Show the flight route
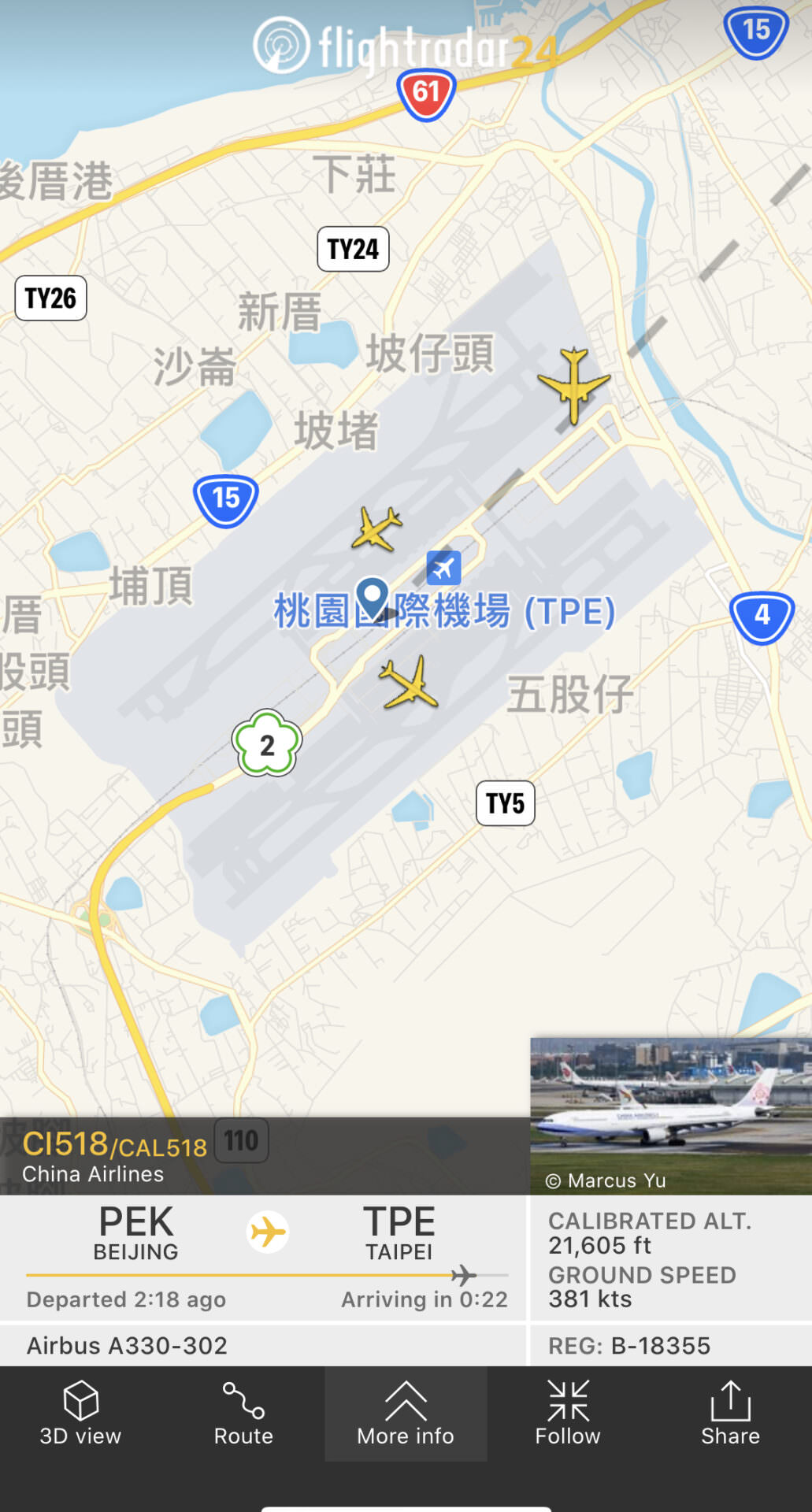 pyautogui.click(x=243, y=1414)
